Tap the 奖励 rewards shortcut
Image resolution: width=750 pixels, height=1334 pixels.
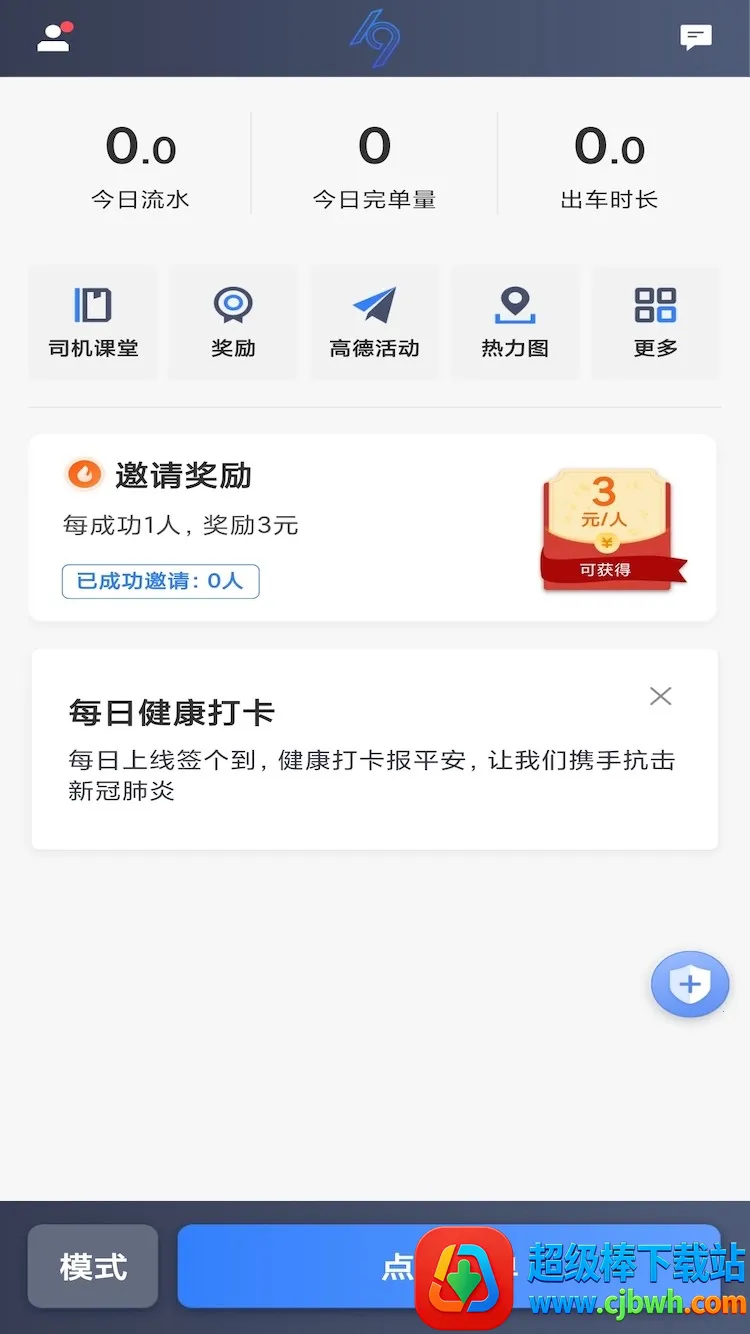[233, 322]
